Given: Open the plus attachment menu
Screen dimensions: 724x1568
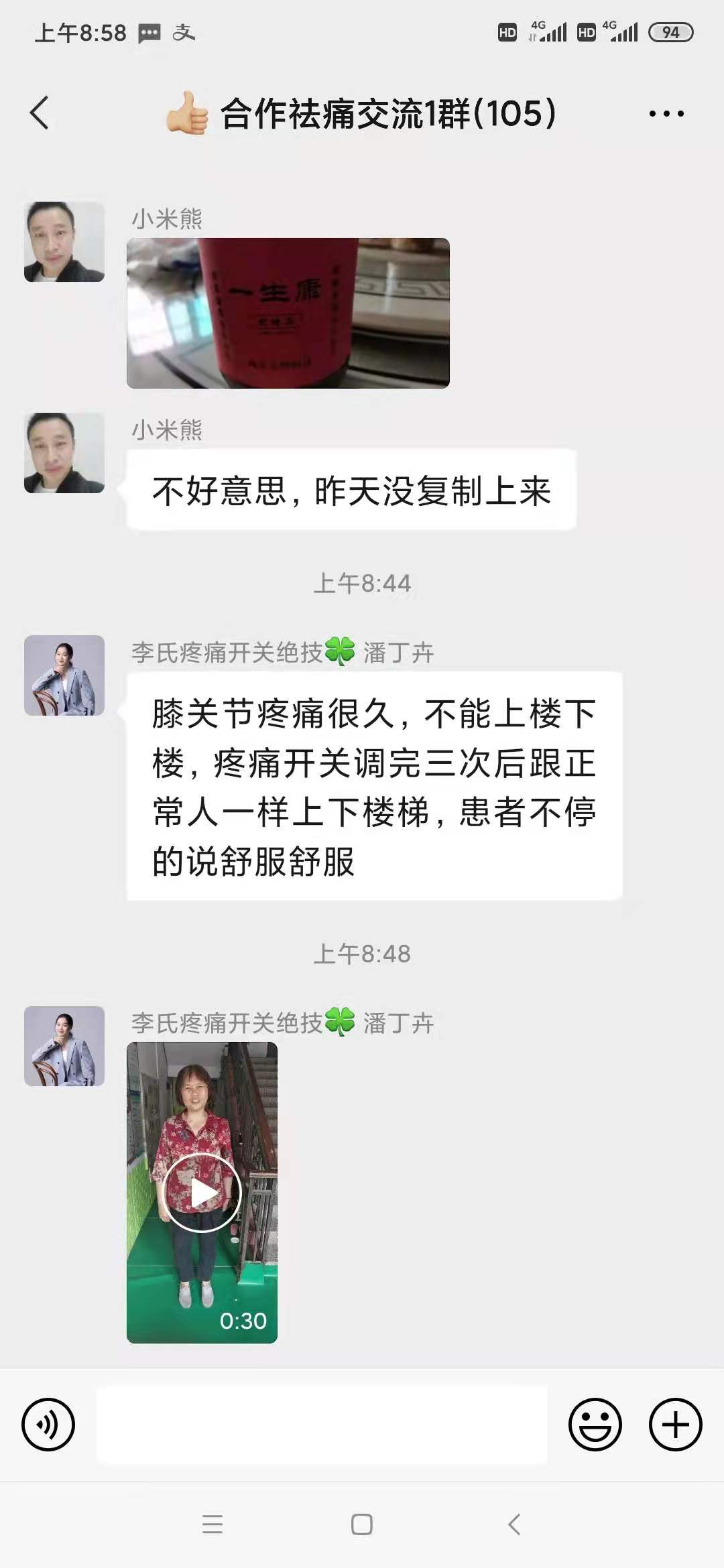Looking at the screenshot, I should [675, 1425].
